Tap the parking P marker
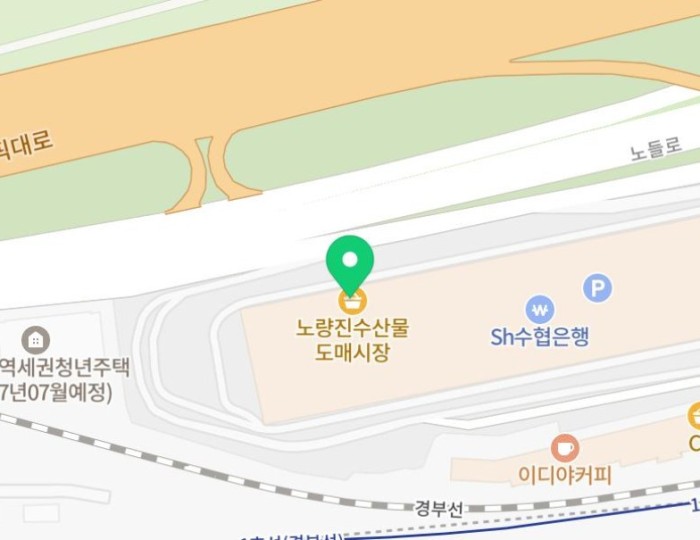The width and height of the screenshot is (700, 540). [x=598, y=290]
